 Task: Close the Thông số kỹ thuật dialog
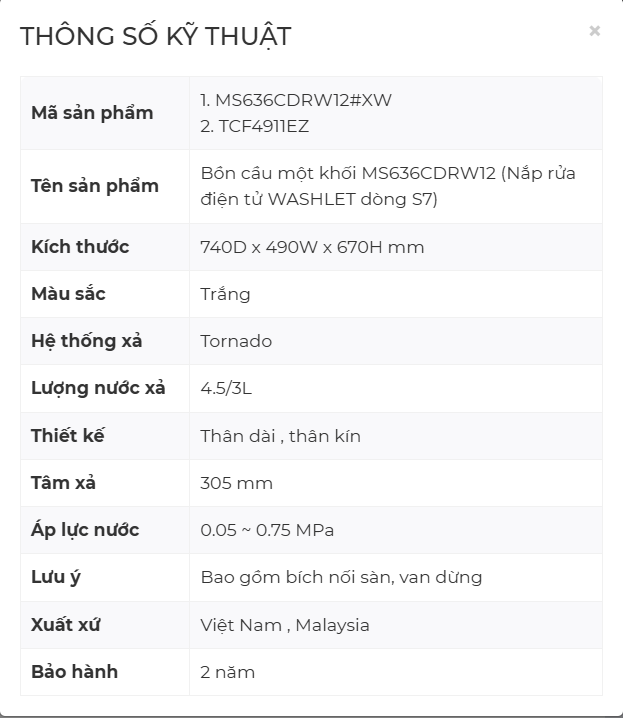(x=594, y=31)
